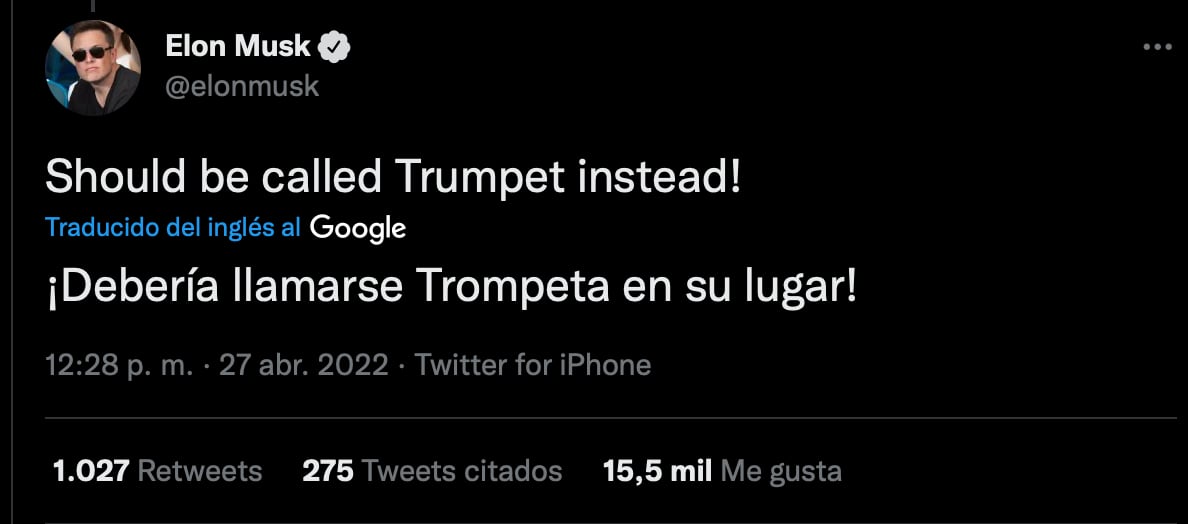Open Elon Musk's profile picture
The width and height of the screenshot is (1188, 524).
[92, 67]
